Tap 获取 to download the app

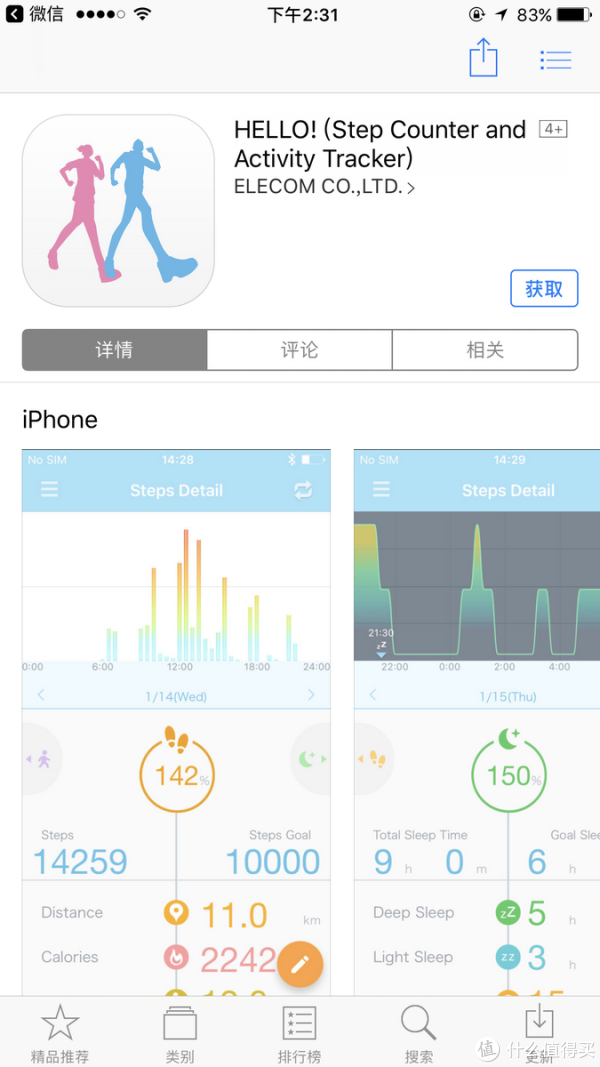[x=544, y=289]
